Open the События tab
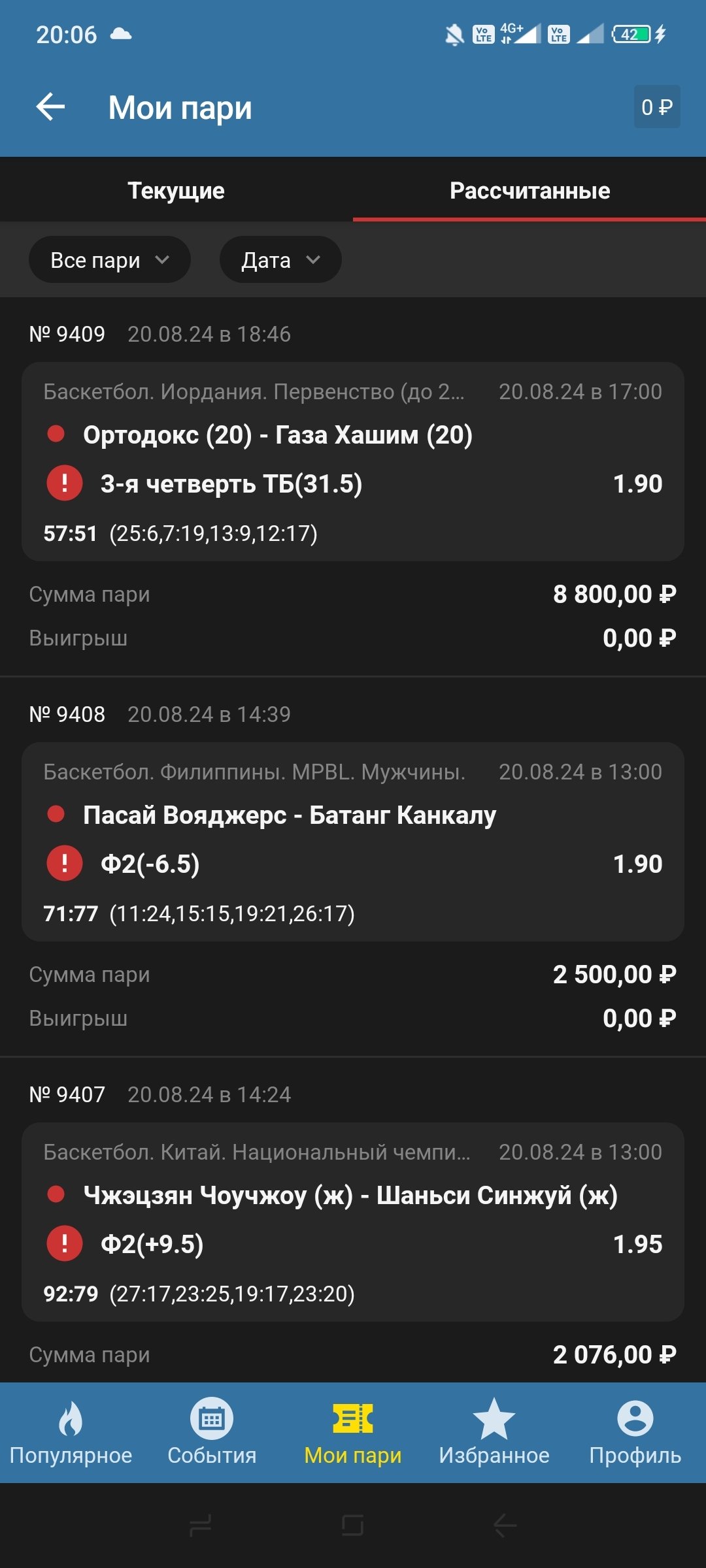Viewport: 706px width, 1568px height. [212, 1432]
